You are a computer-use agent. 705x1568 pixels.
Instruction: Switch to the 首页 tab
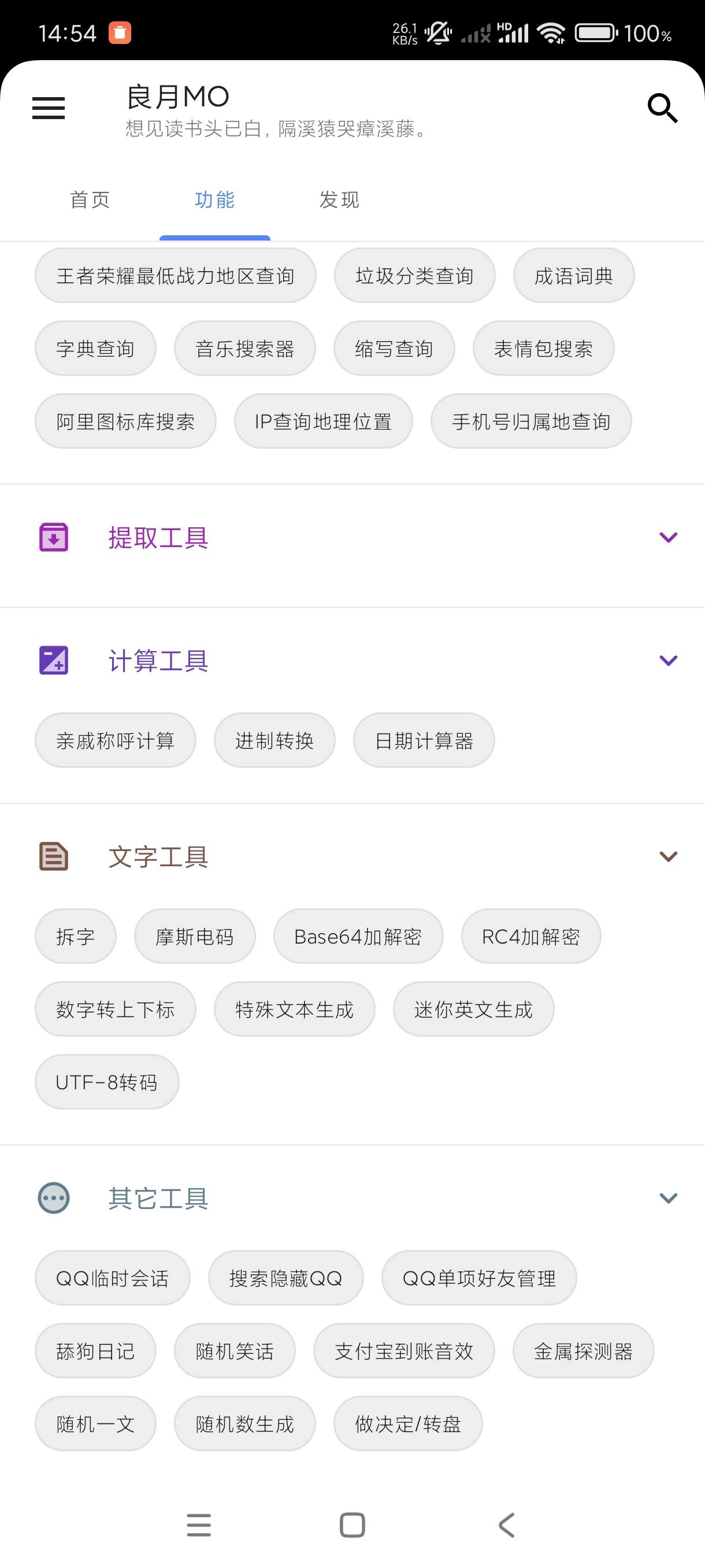90,199
